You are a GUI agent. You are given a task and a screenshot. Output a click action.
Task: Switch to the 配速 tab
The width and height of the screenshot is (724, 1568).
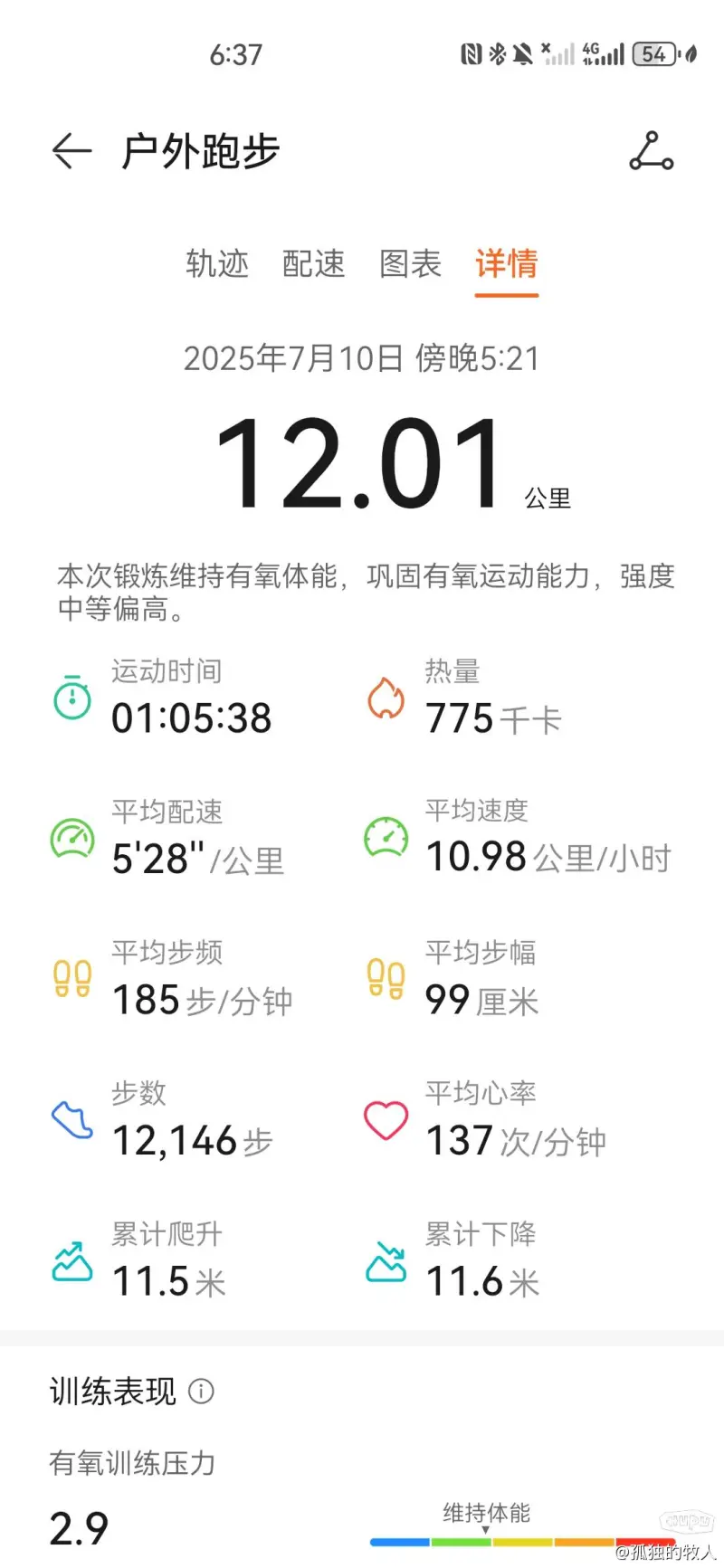click(x=314, y=263)
